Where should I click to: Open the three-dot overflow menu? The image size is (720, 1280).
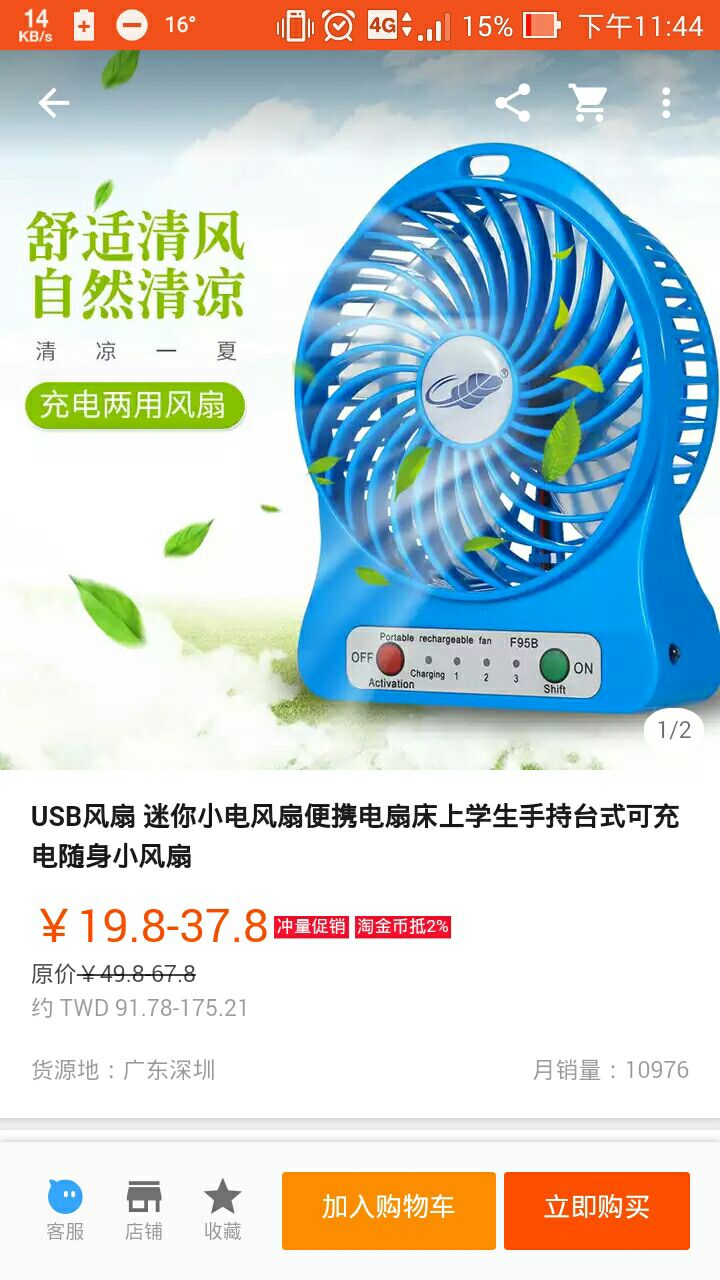[666, 102]
